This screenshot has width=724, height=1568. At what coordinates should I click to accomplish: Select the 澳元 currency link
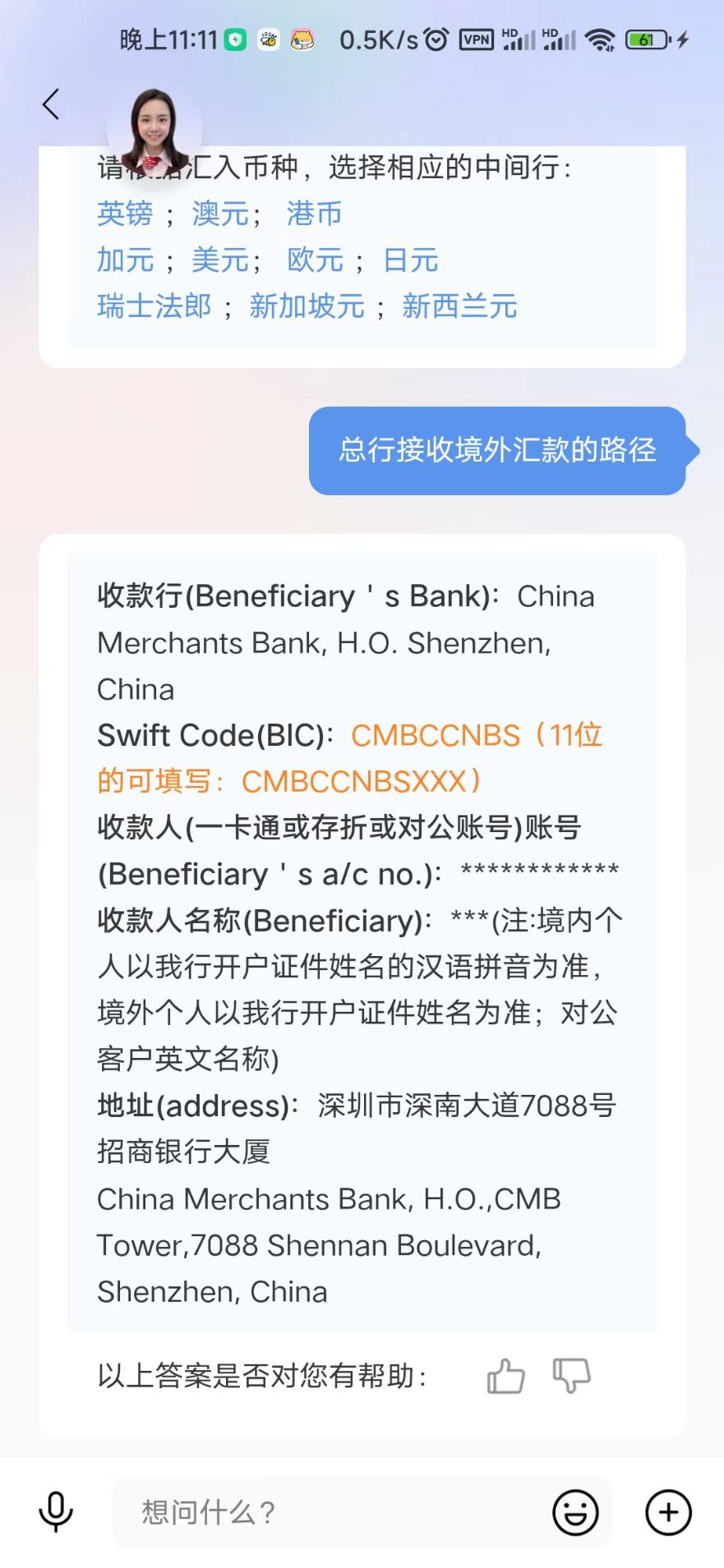(x=220, y=214)
